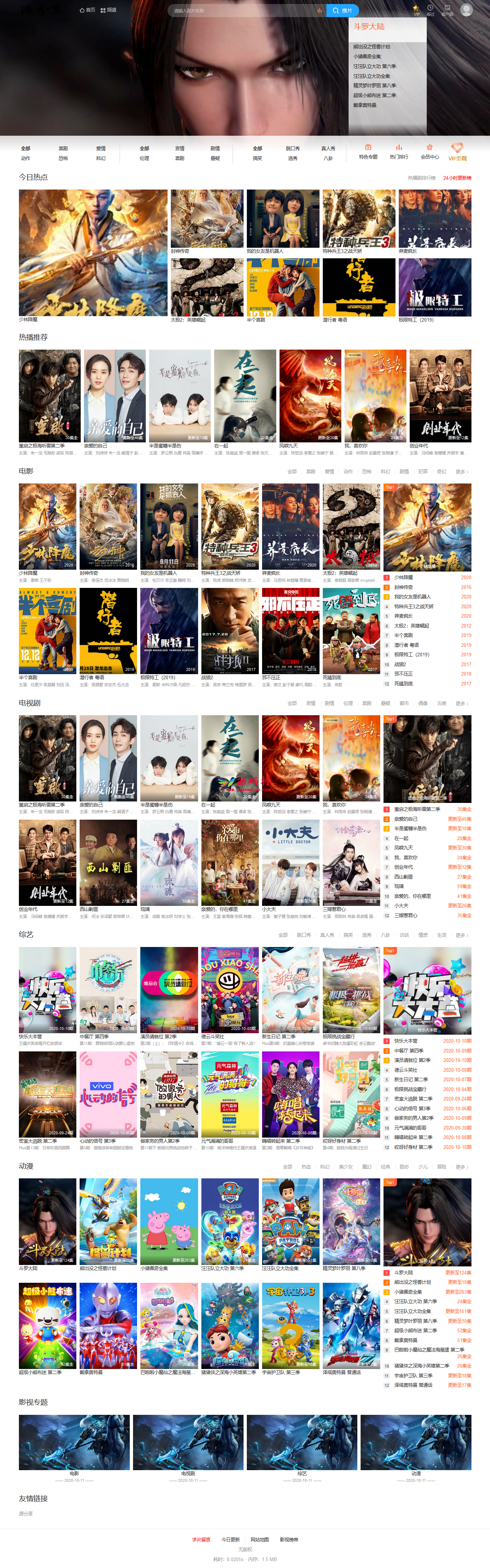The image size is (490, 1568).
Task: Tap the blue 搜片 search button
Action: [x=342, y=10]
